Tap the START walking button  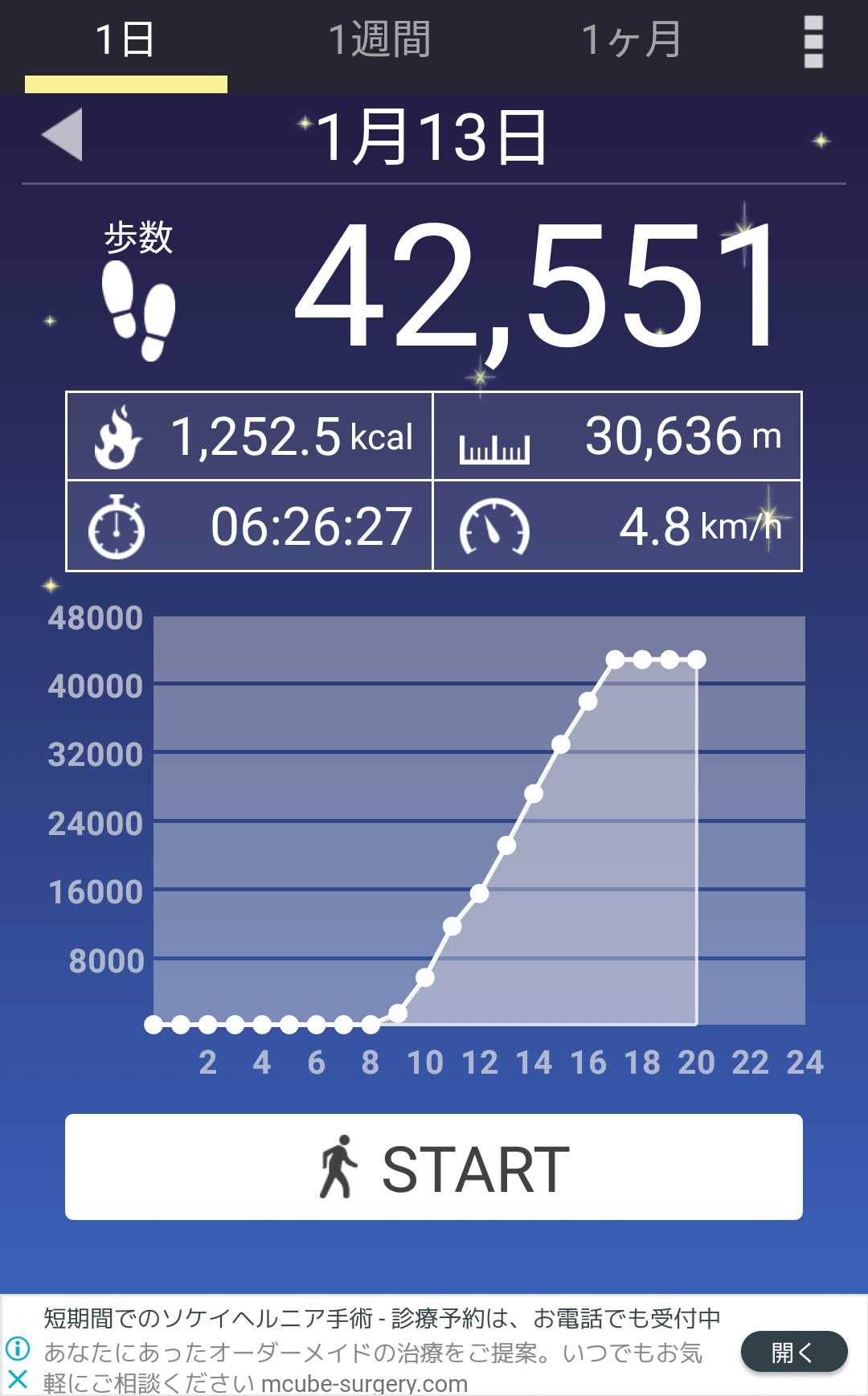coord(434,1167)
